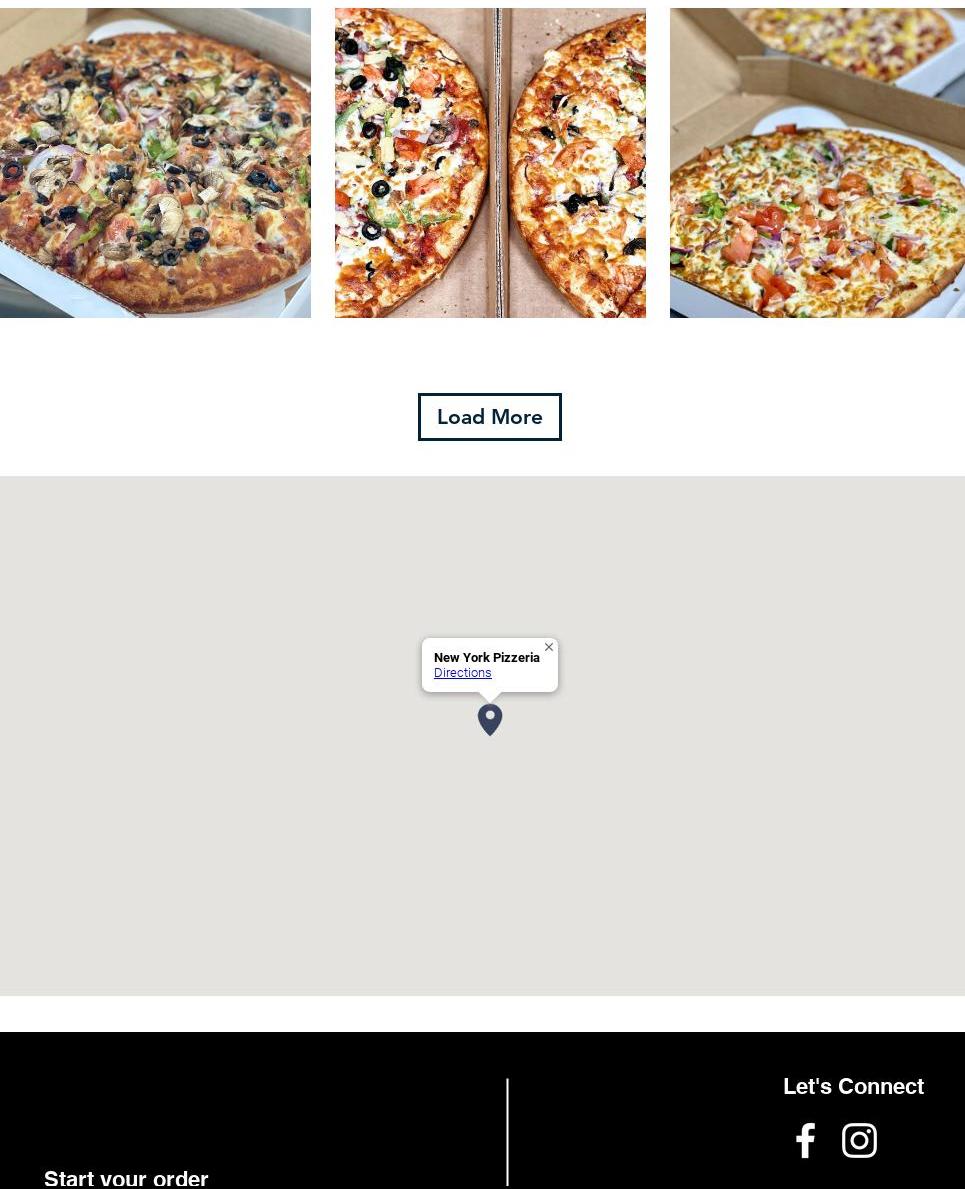Tap the Load More button

pos(489,417)
